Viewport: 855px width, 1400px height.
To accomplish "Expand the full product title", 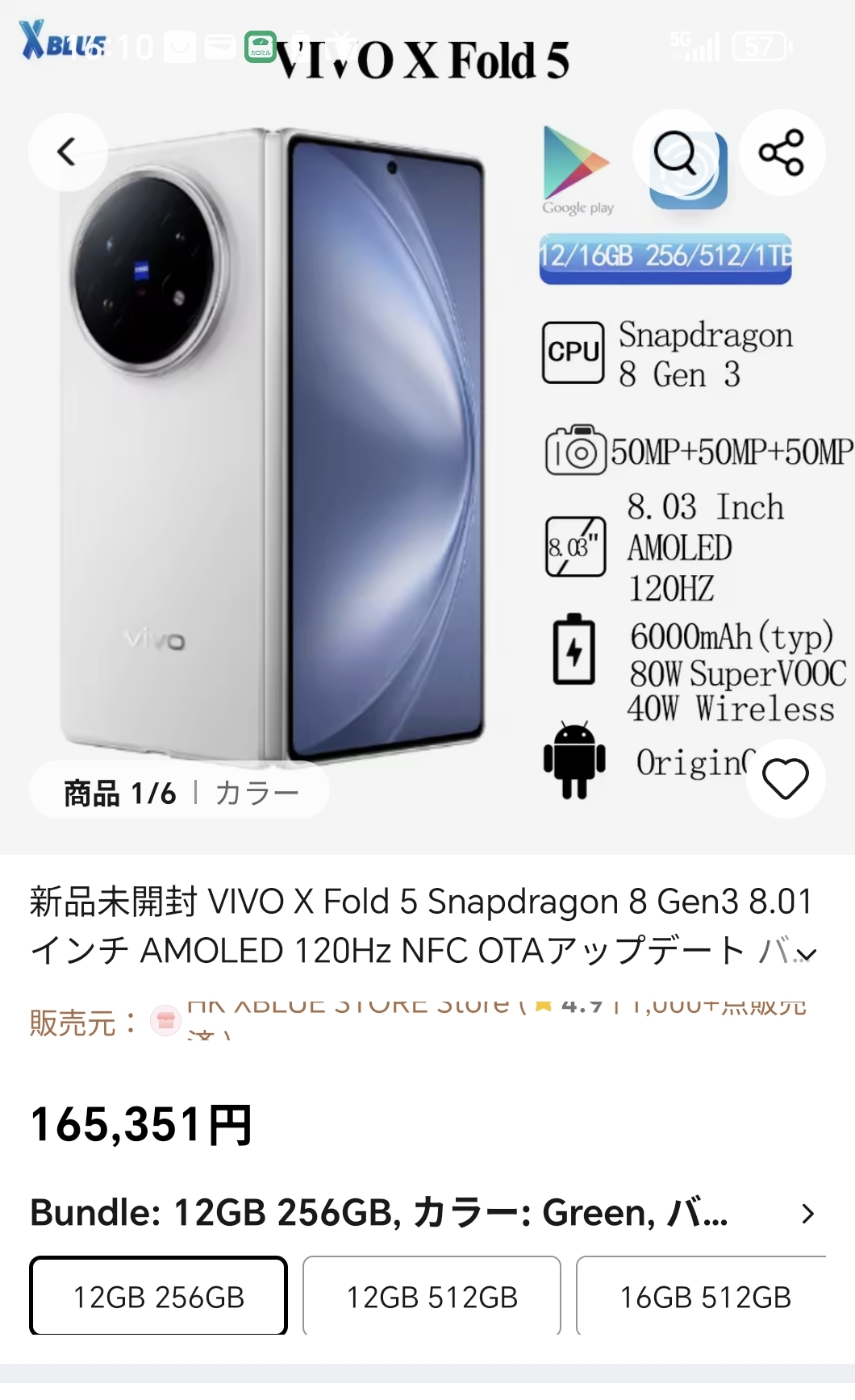I will pos(803,955).
